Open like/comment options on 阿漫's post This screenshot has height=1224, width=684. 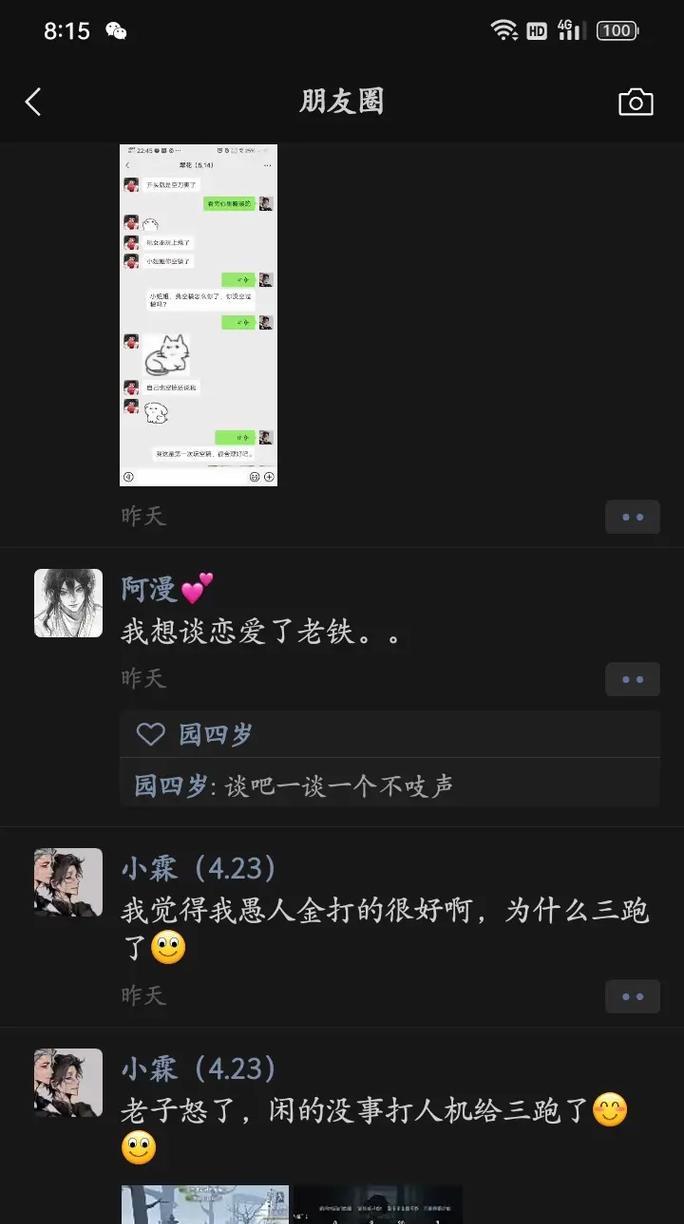click(632, 679)
